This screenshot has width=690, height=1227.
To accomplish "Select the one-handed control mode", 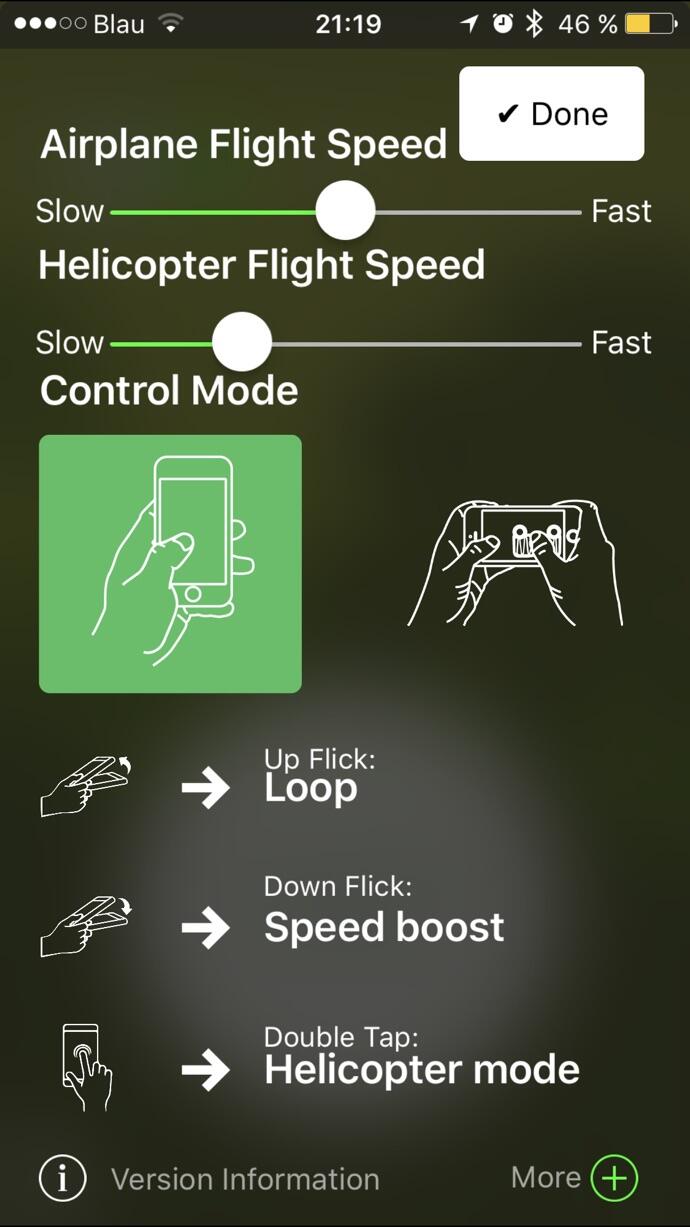I will 170,563.
